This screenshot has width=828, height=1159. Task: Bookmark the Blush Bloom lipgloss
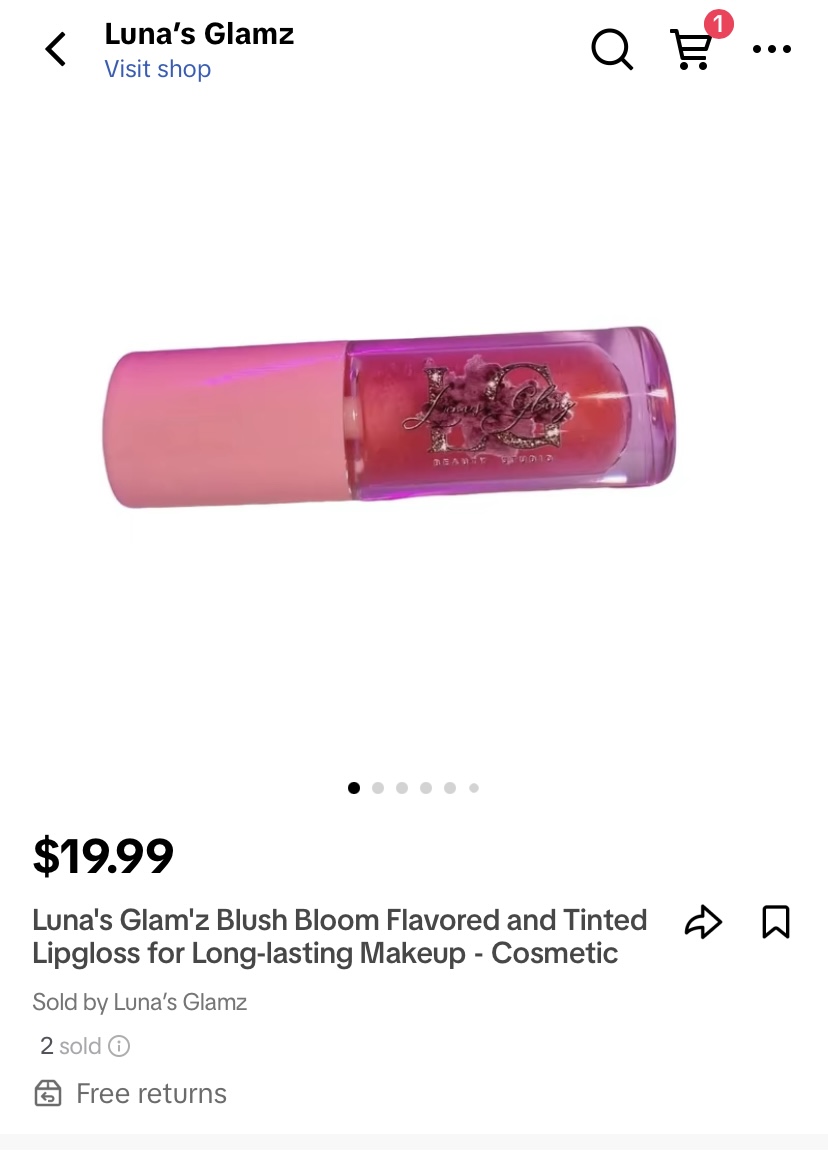pyautogui.click(x=776, y=922)
